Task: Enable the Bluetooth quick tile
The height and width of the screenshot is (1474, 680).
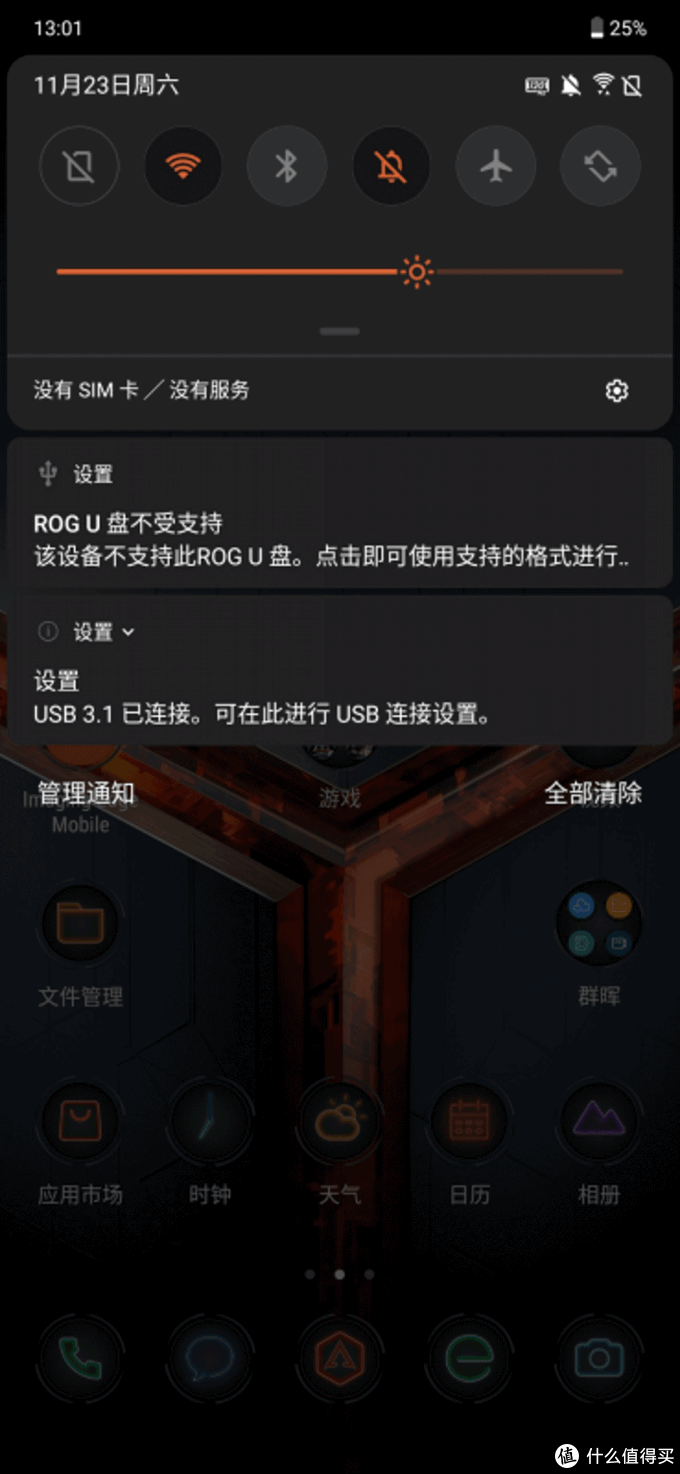Action: tap(287, 166)
